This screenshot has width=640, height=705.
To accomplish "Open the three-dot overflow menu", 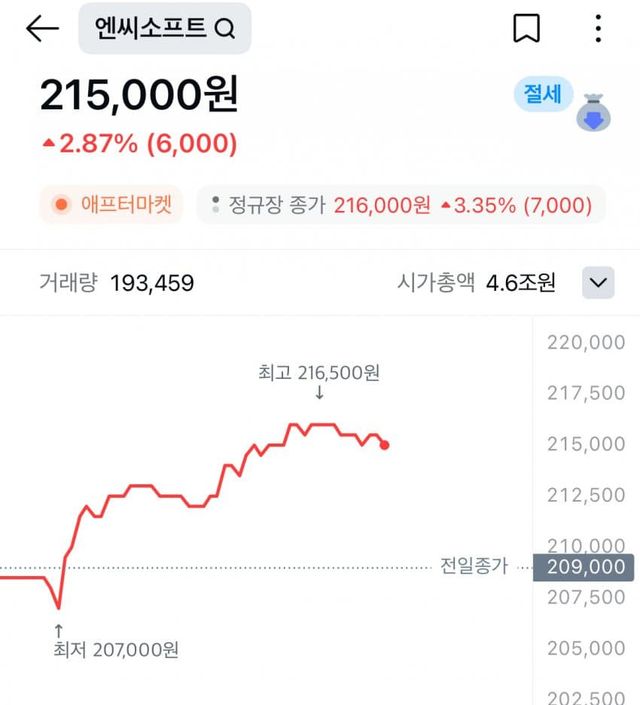I will pos(598,29).
